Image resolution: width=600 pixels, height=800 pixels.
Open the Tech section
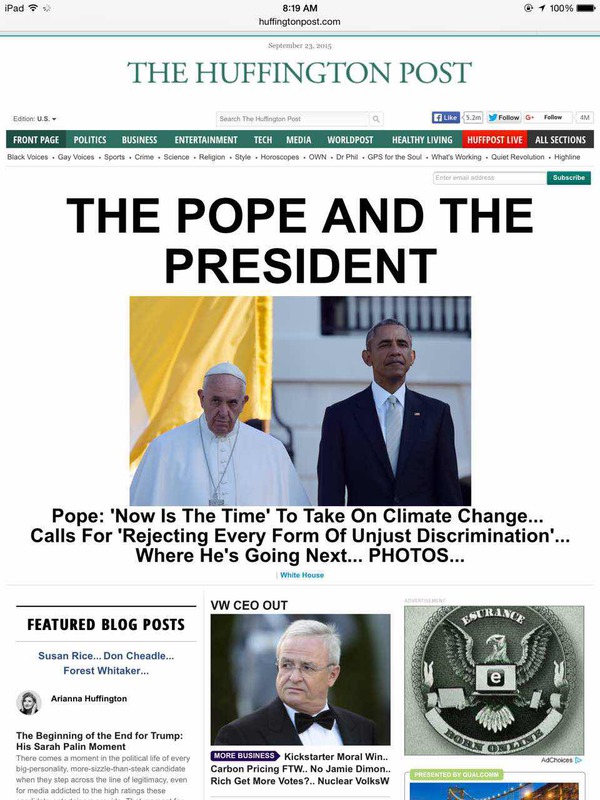262,140
